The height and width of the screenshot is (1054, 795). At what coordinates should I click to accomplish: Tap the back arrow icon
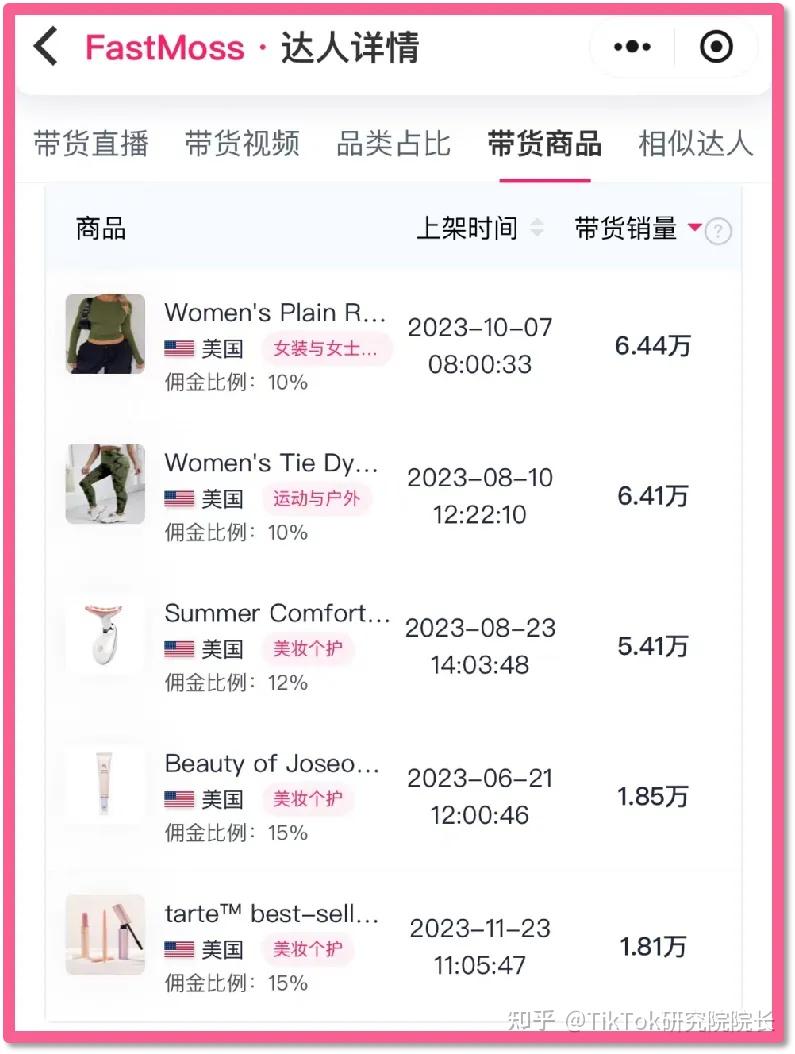tap(43, 48)
